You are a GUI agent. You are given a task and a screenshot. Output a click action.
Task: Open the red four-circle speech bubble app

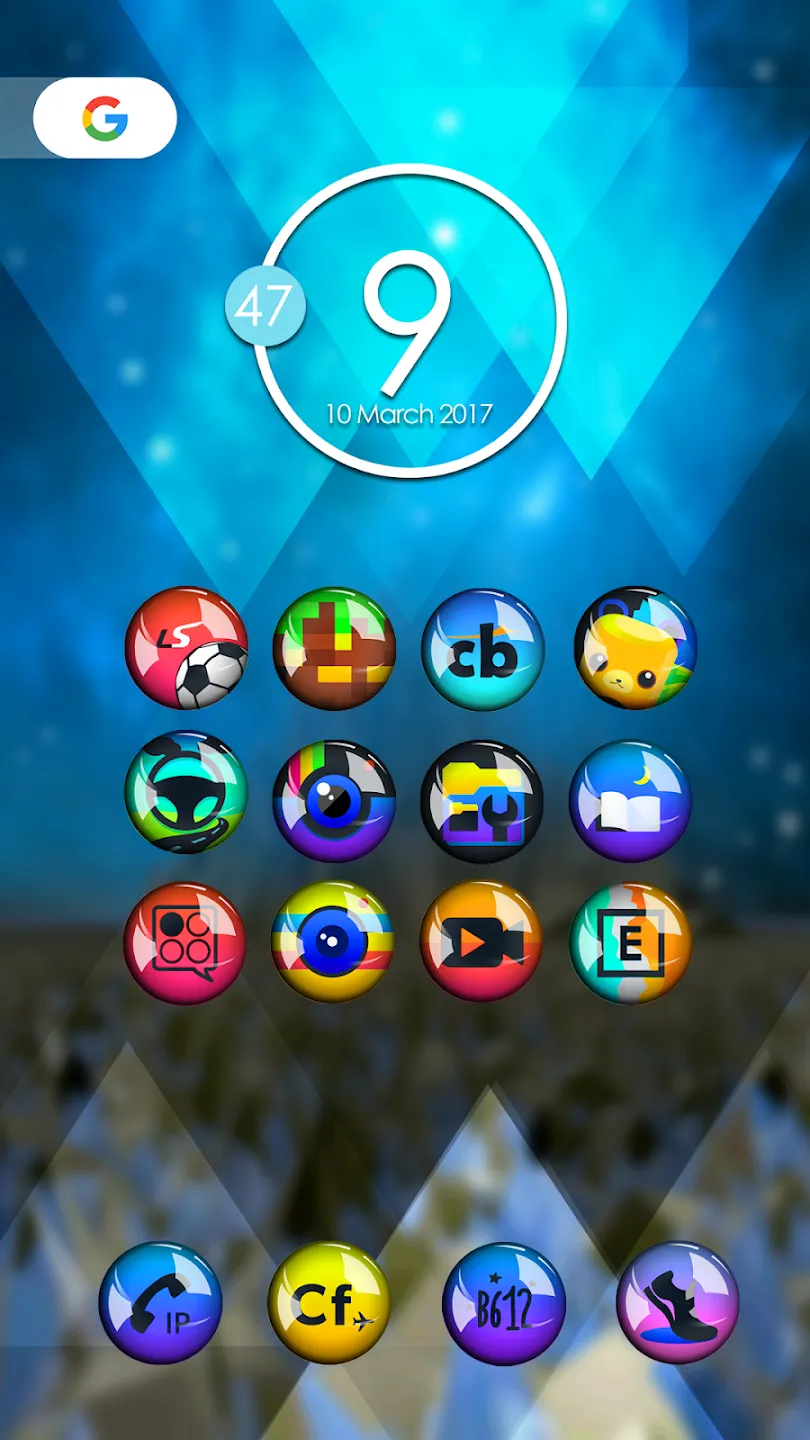pyautogui.click(x=185, y=942)
